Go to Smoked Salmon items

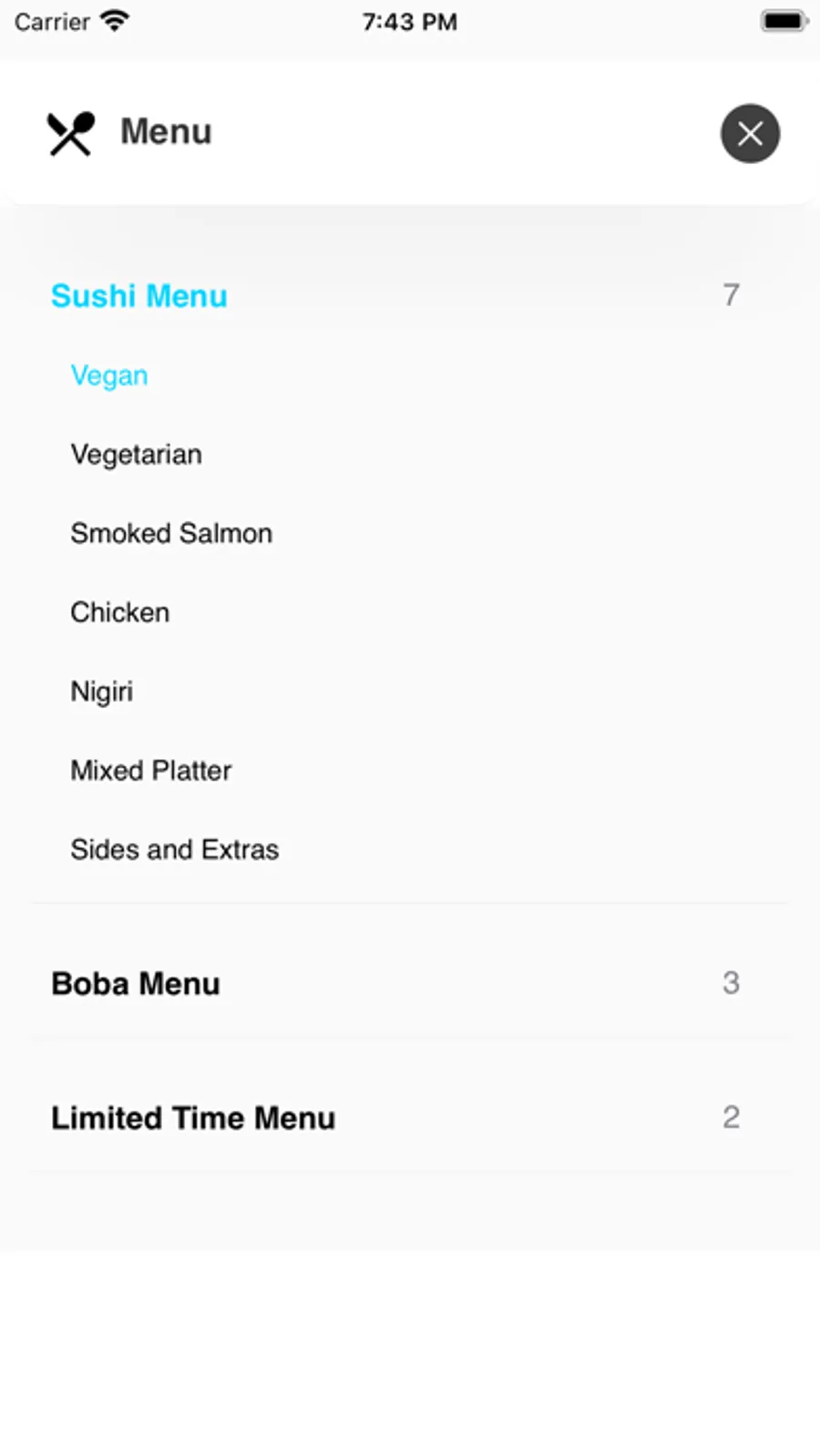coord(171,534)
